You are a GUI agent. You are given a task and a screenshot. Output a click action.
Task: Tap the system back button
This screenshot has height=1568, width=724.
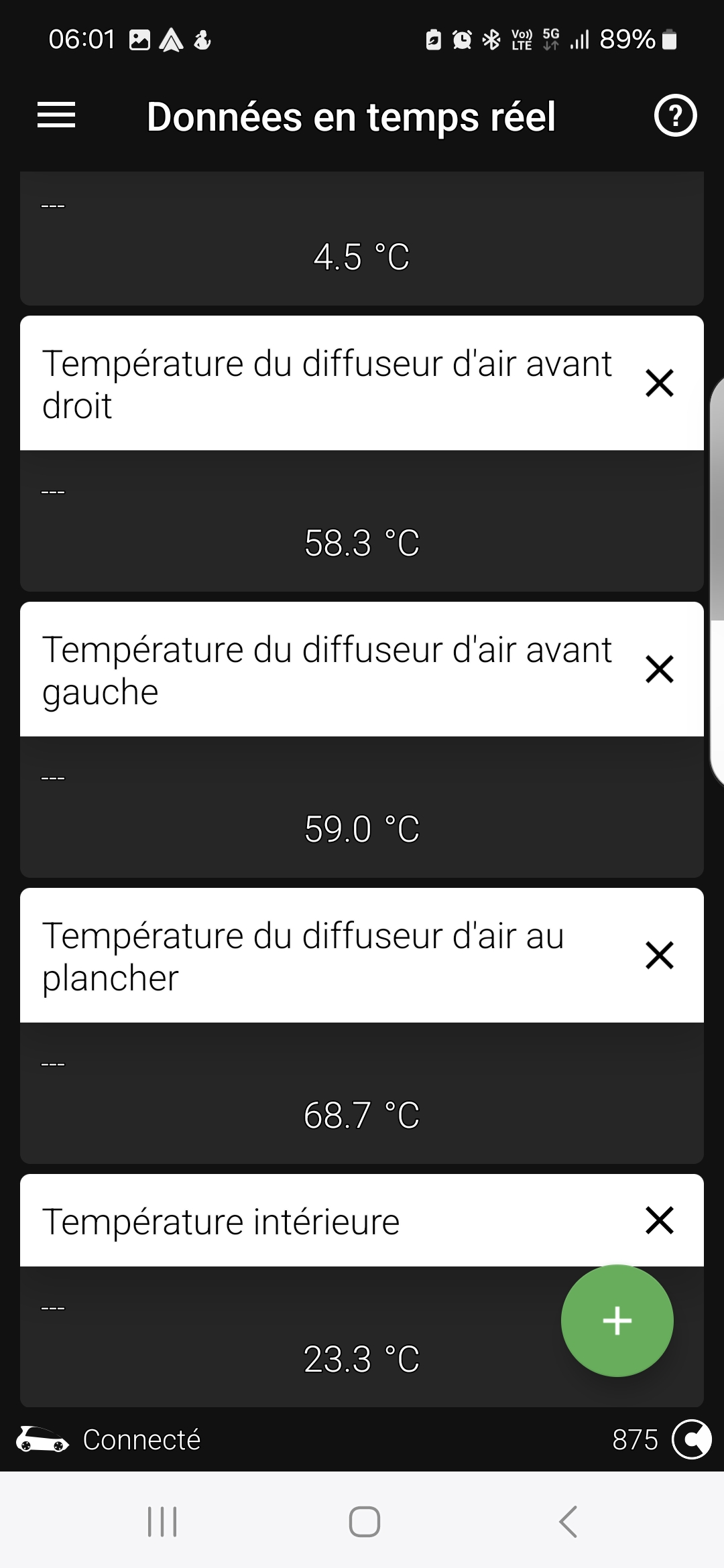click(568, 1521)
